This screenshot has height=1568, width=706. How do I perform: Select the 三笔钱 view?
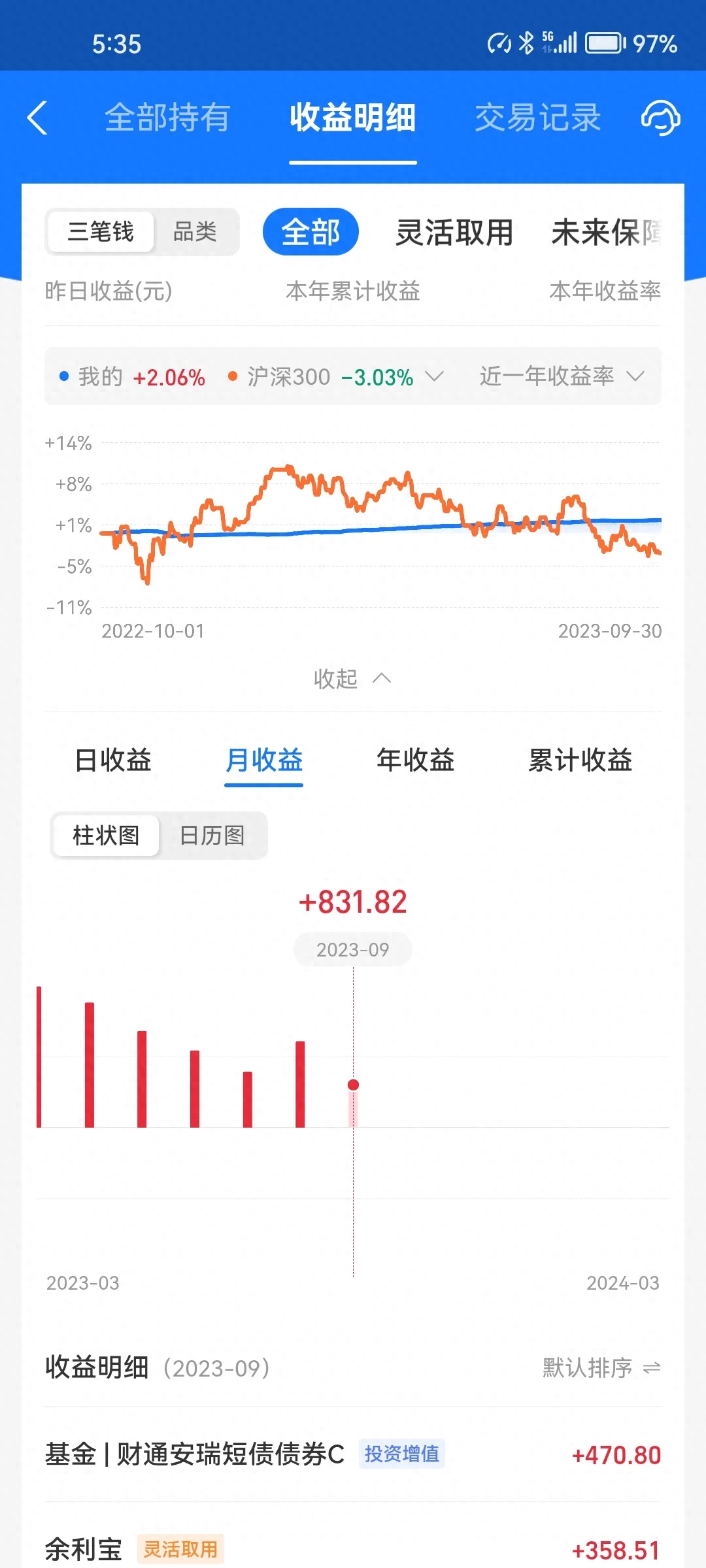click(x=99, y=232)
